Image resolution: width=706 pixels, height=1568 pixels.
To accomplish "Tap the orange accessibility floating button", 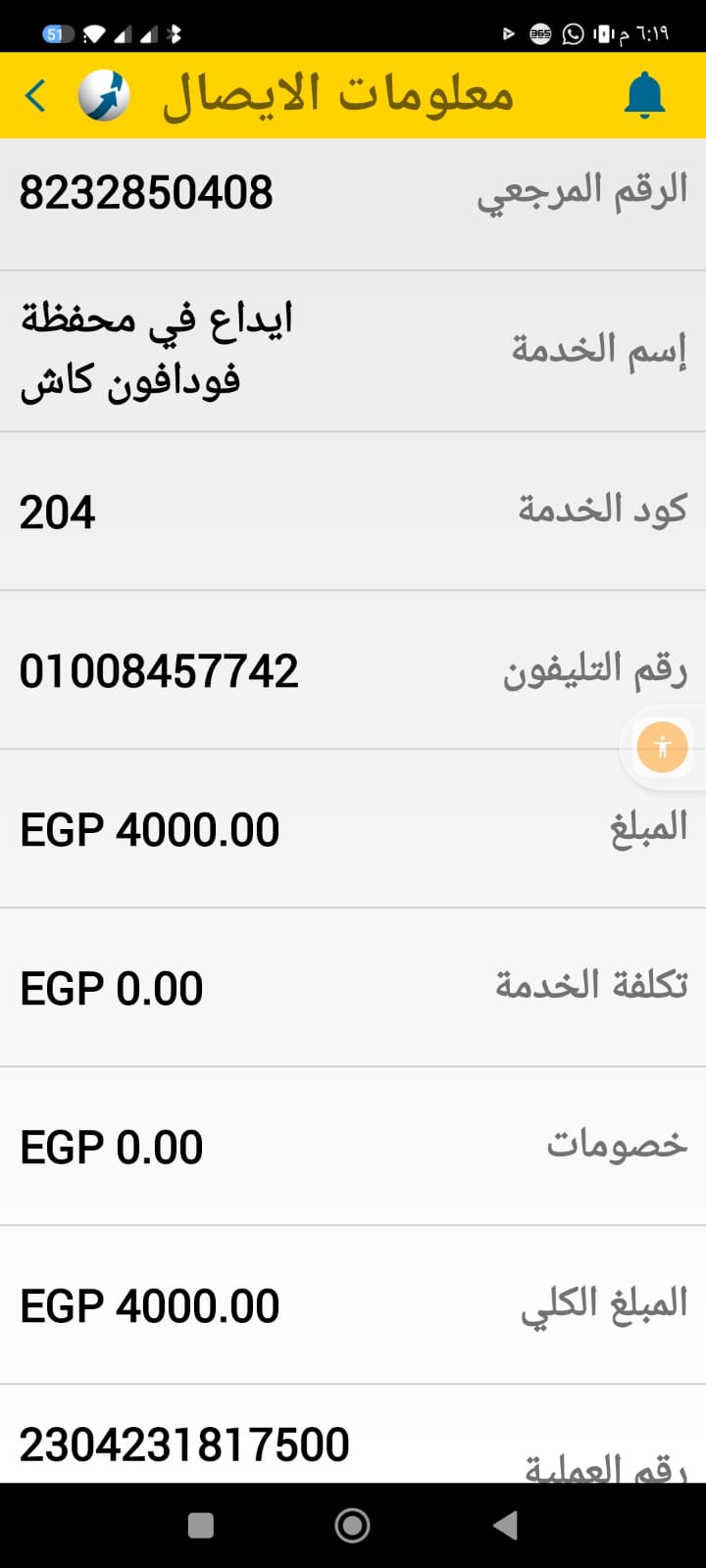I will 662,748.
